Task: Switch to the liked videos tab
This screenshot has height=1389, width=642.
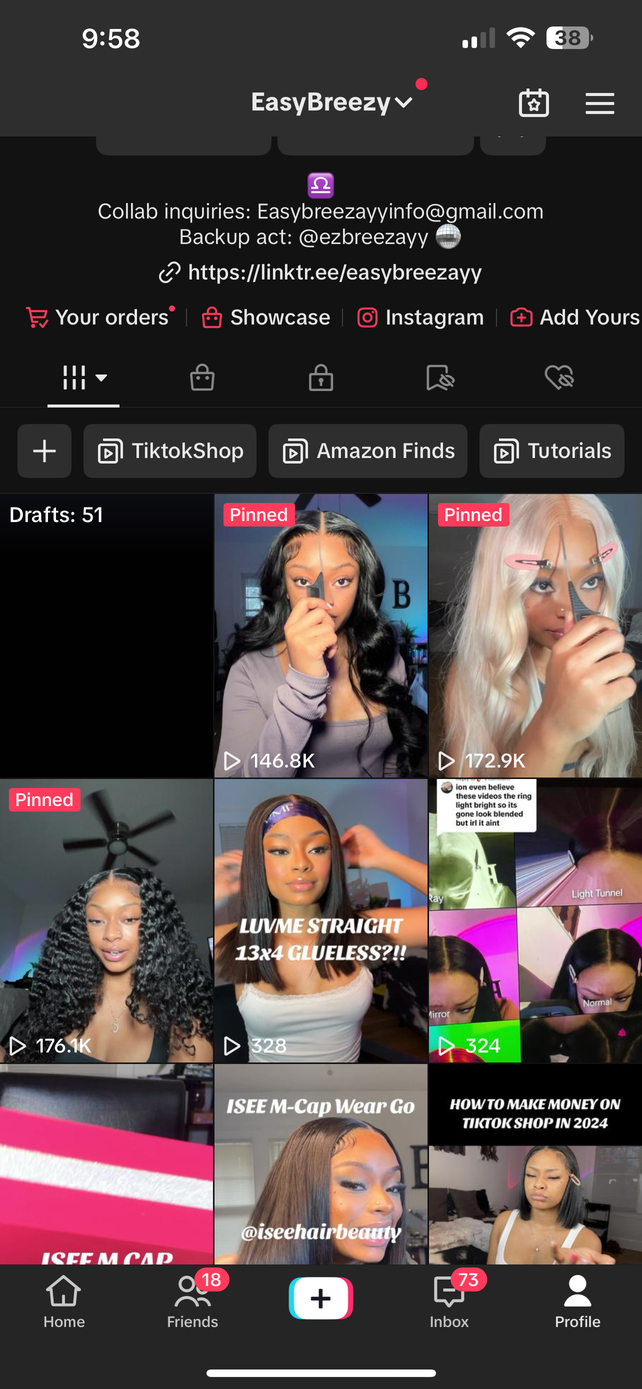Action: (x=558, y=378)
